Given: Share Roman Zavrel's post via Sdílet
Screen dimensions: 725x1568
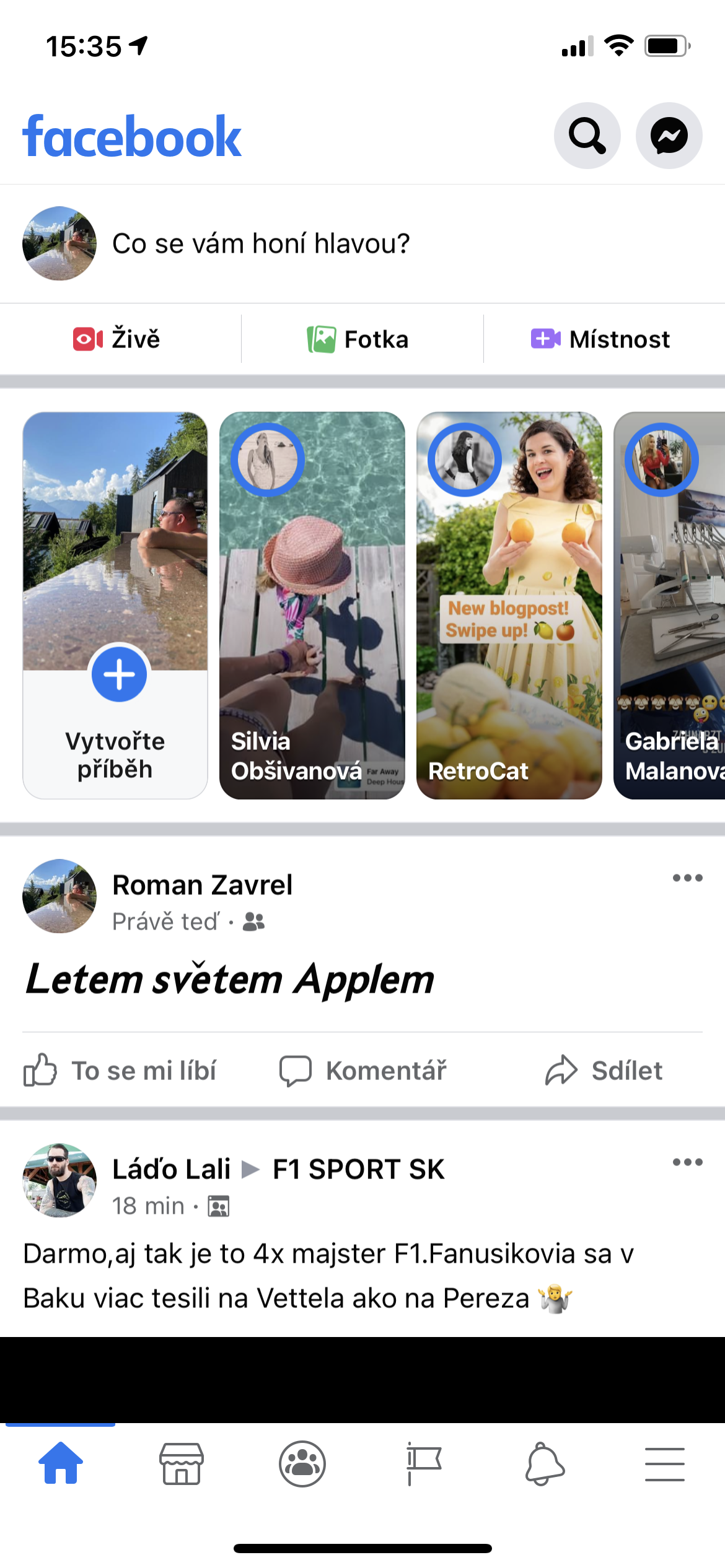Looking at the screenshot, I should (604, 1070).
